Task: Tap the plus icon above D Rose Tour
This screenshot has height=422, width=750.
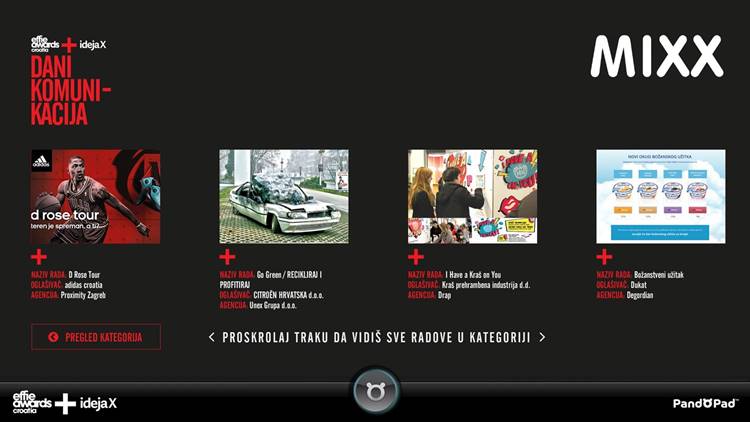Action: tap(38, 257)
